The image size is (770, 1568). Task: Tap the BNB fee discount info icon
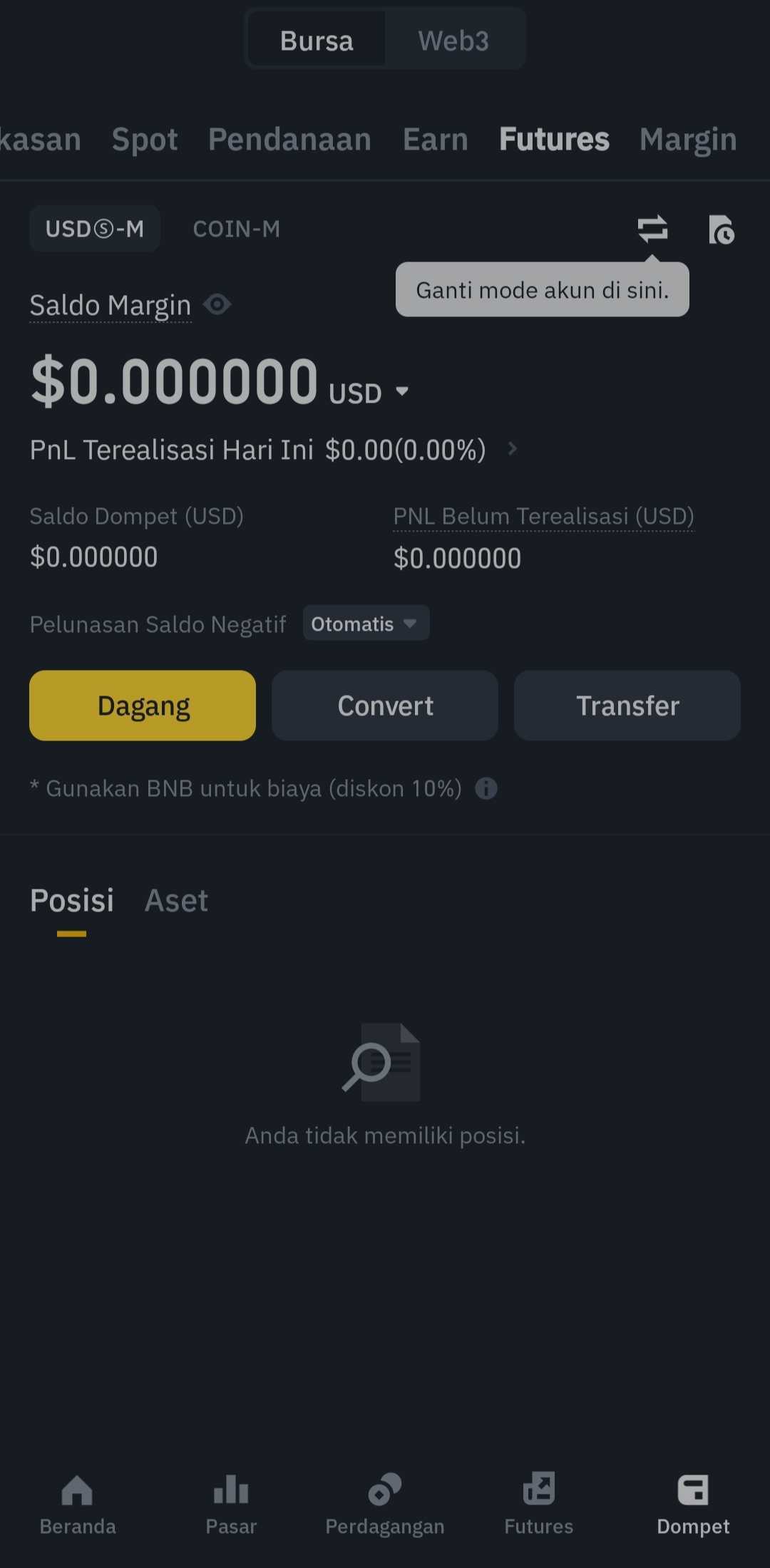[486, 788]
